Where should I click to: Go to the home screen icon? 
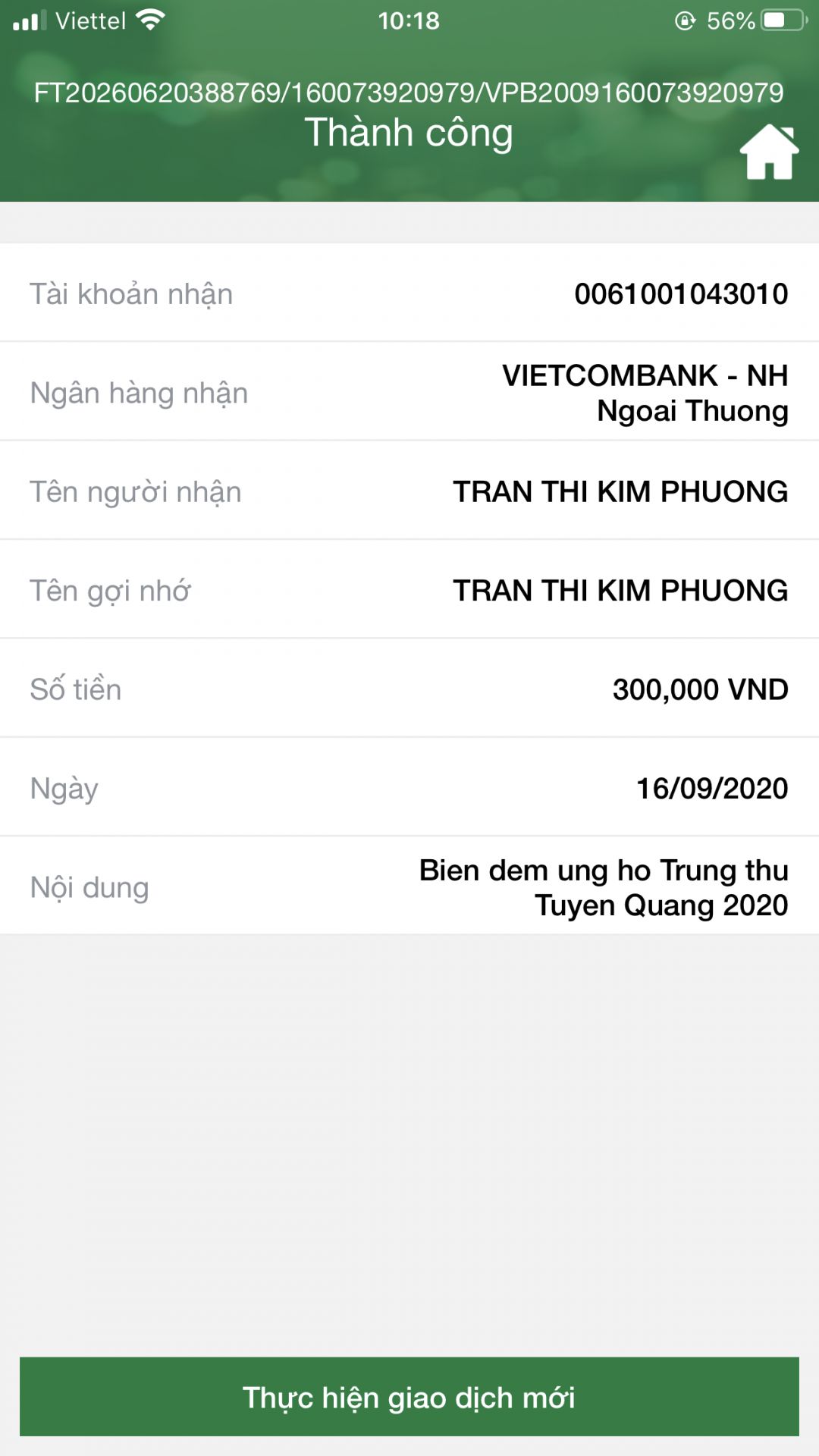coord(769,152)
